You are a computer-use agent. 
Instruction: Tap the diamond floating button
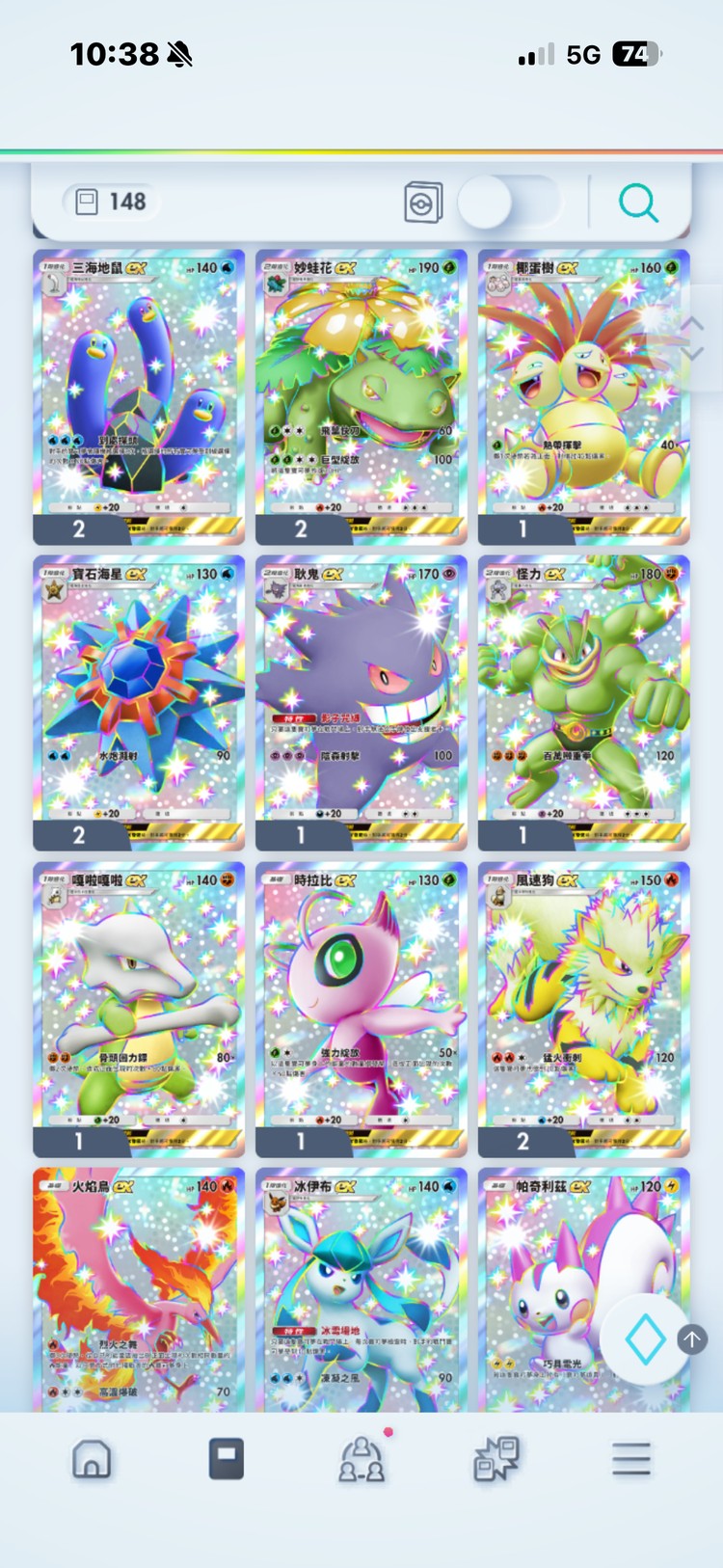[x=644, y=1338]
